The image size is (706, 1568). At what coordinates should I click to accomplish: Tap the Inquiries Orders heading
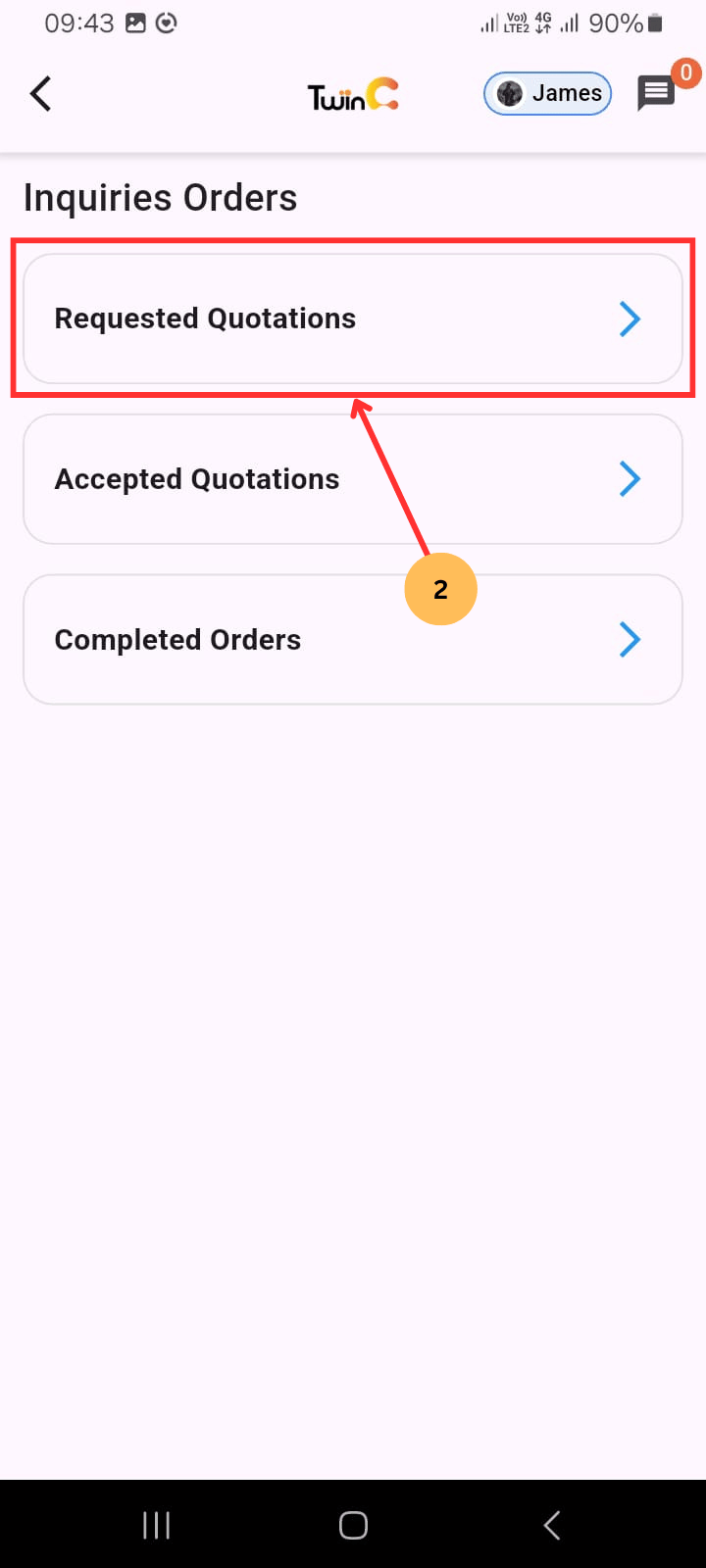point(160,197)
